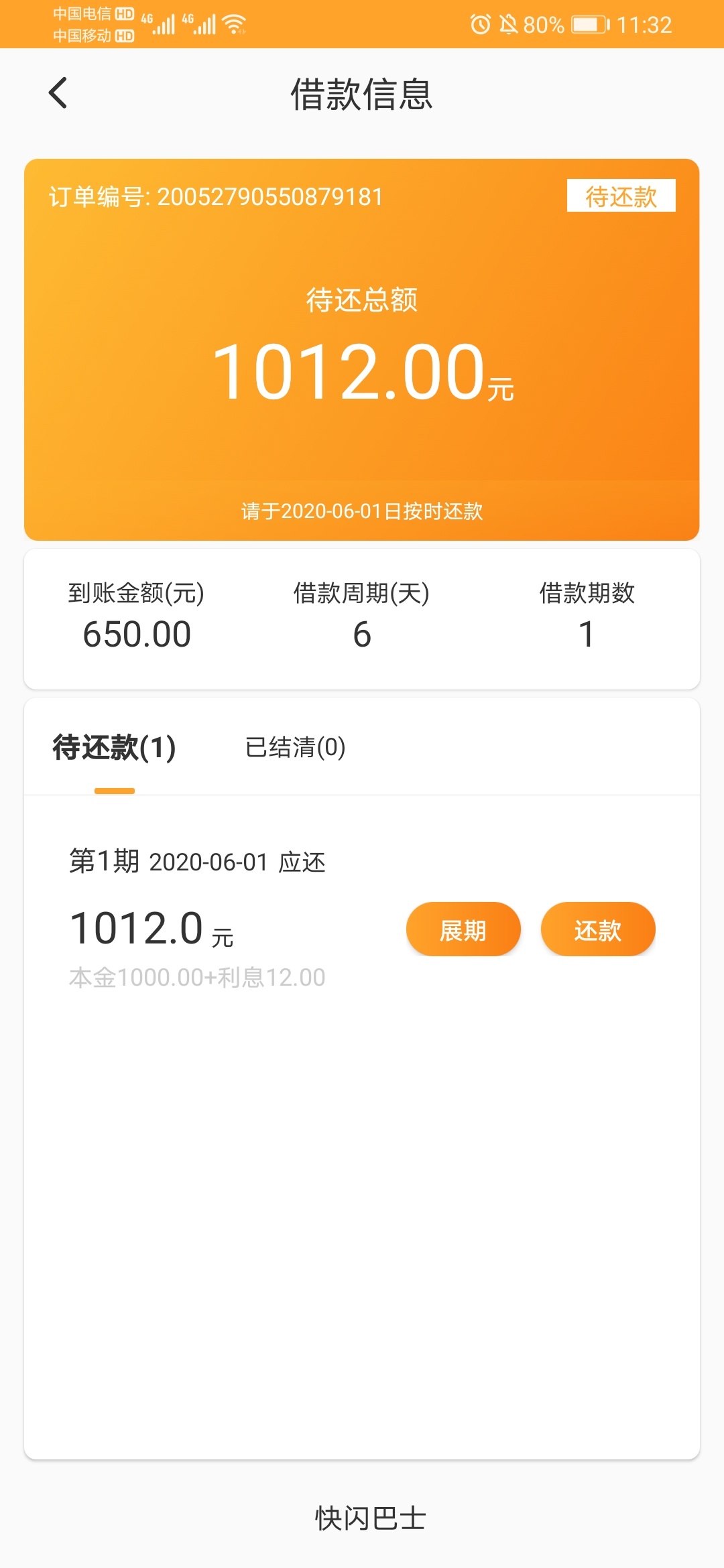Tap 展期 to extend the first installment
This screenshot has width=724, height=1568.
click(463, 929)
